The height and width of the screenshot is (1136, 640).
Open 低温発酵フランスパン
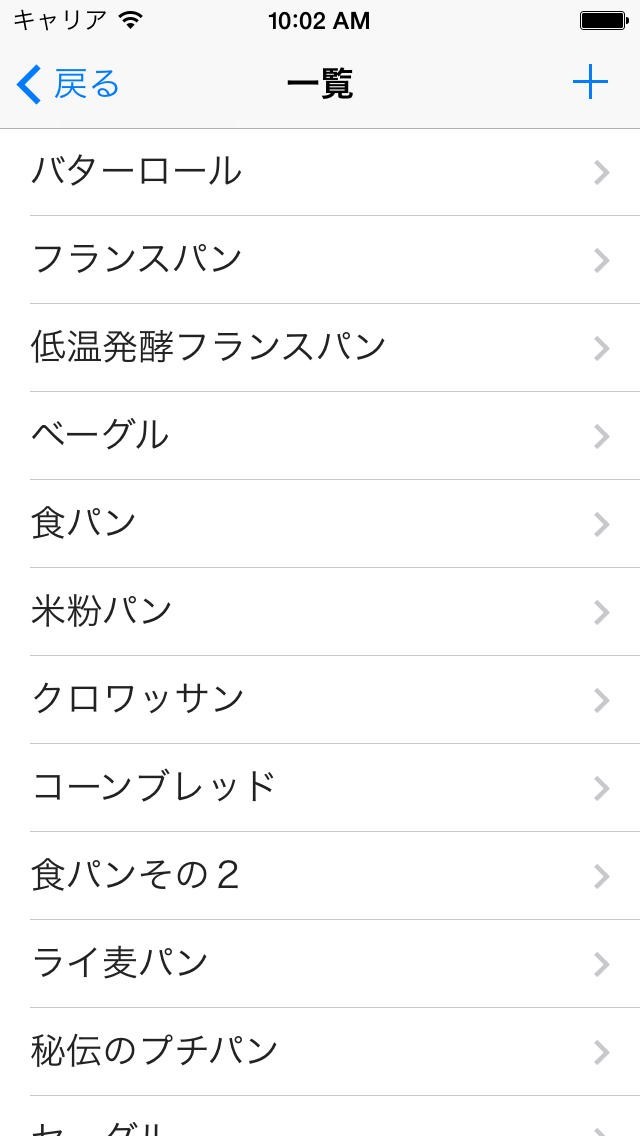pos(320,348)
